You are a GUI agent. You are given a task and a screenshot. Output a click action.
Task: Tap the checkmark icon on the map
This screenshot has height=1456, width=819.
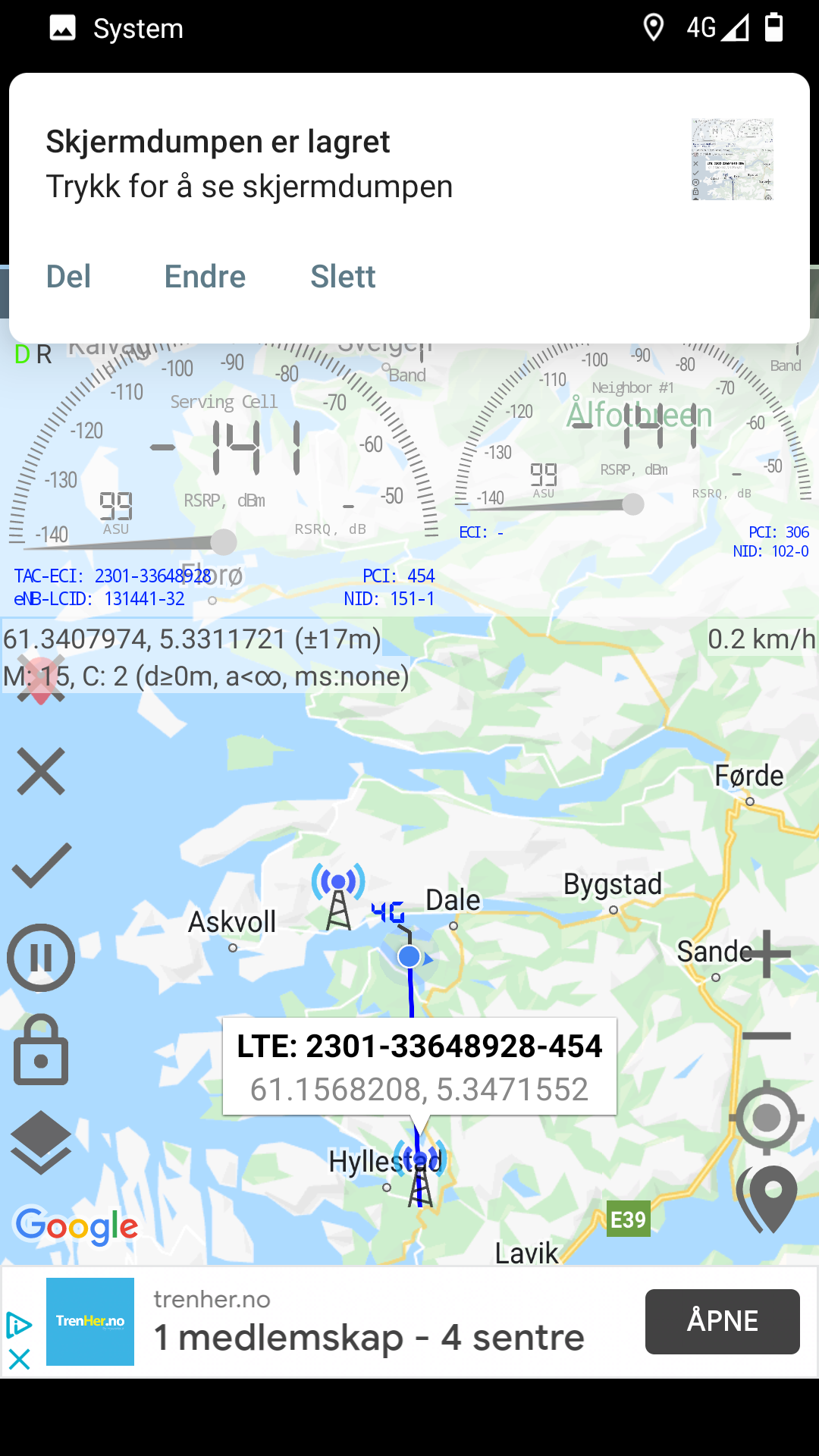click(41, 865)
